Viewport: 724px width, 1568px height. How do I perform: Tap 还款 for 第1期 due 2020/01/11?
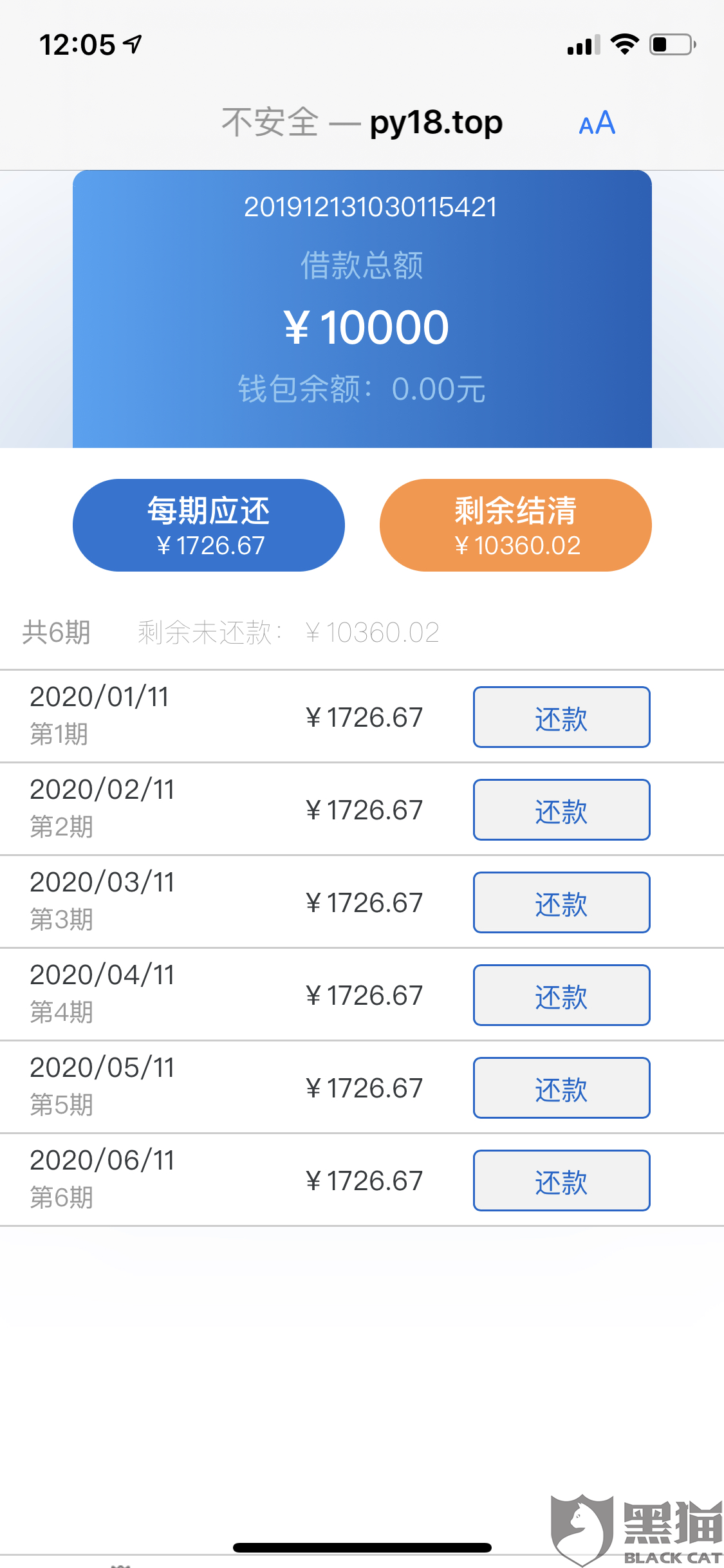561,717
